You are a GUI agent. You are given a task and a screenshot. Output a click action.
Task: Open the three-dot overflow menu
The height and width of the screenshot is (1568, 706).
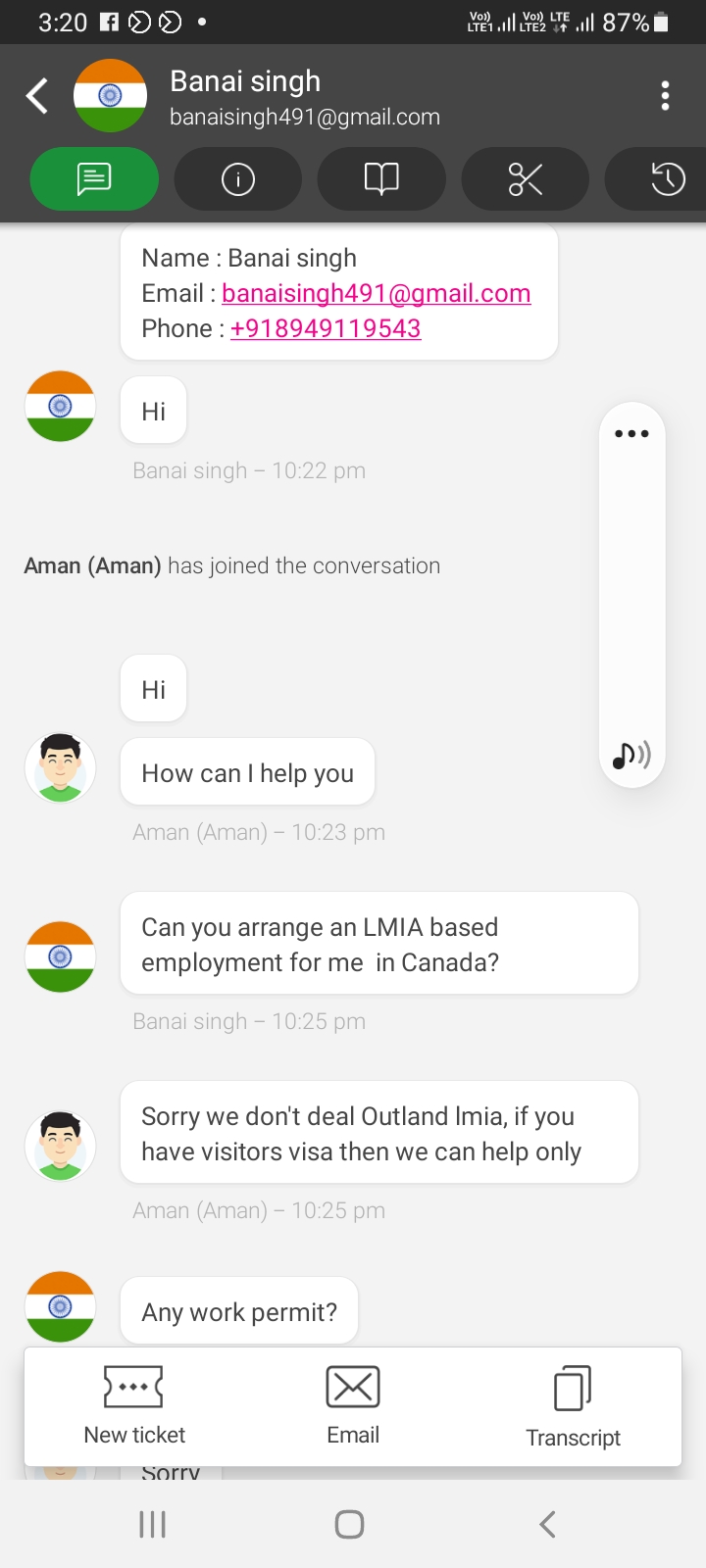point(665,96)
